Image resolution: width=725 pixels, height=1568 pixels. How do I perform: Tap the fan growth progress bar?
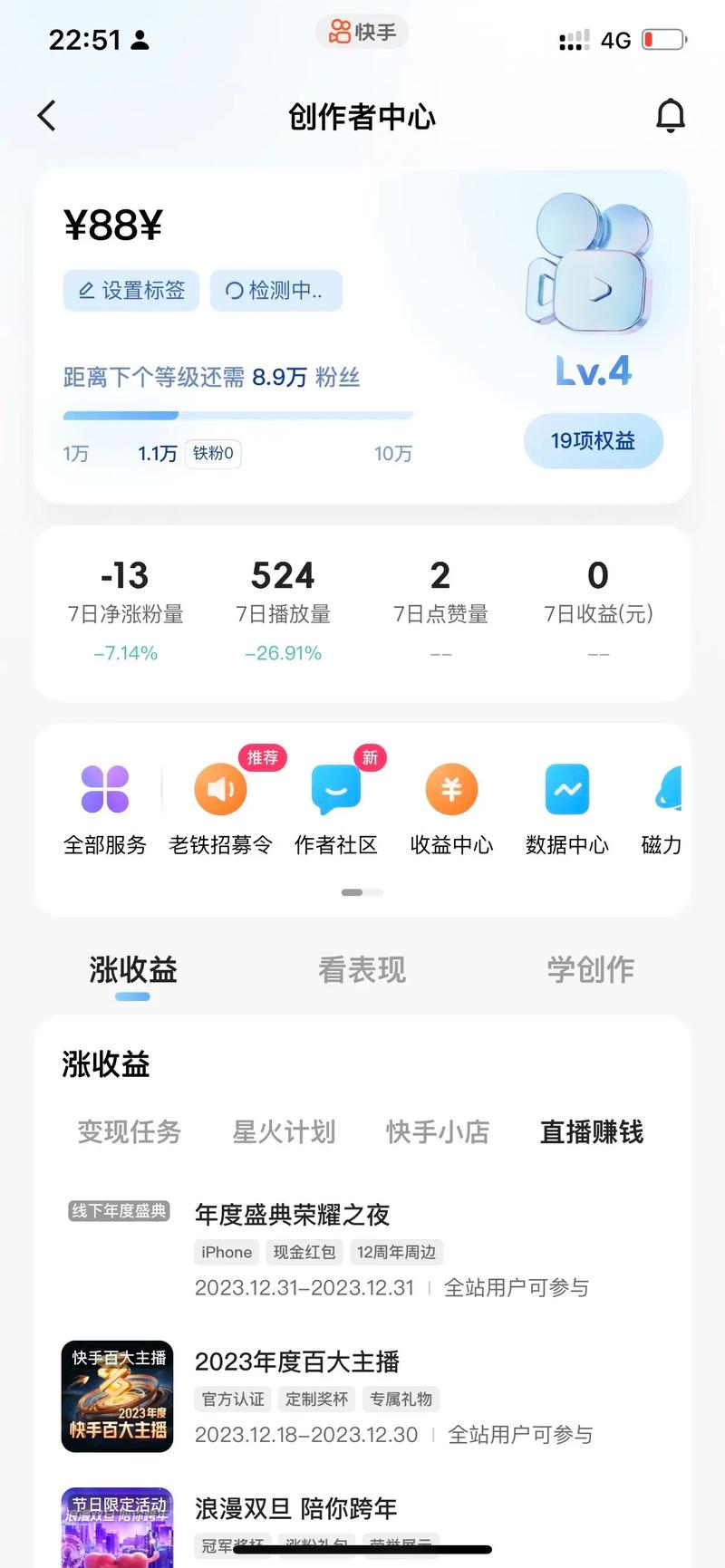tap(237, 415)
